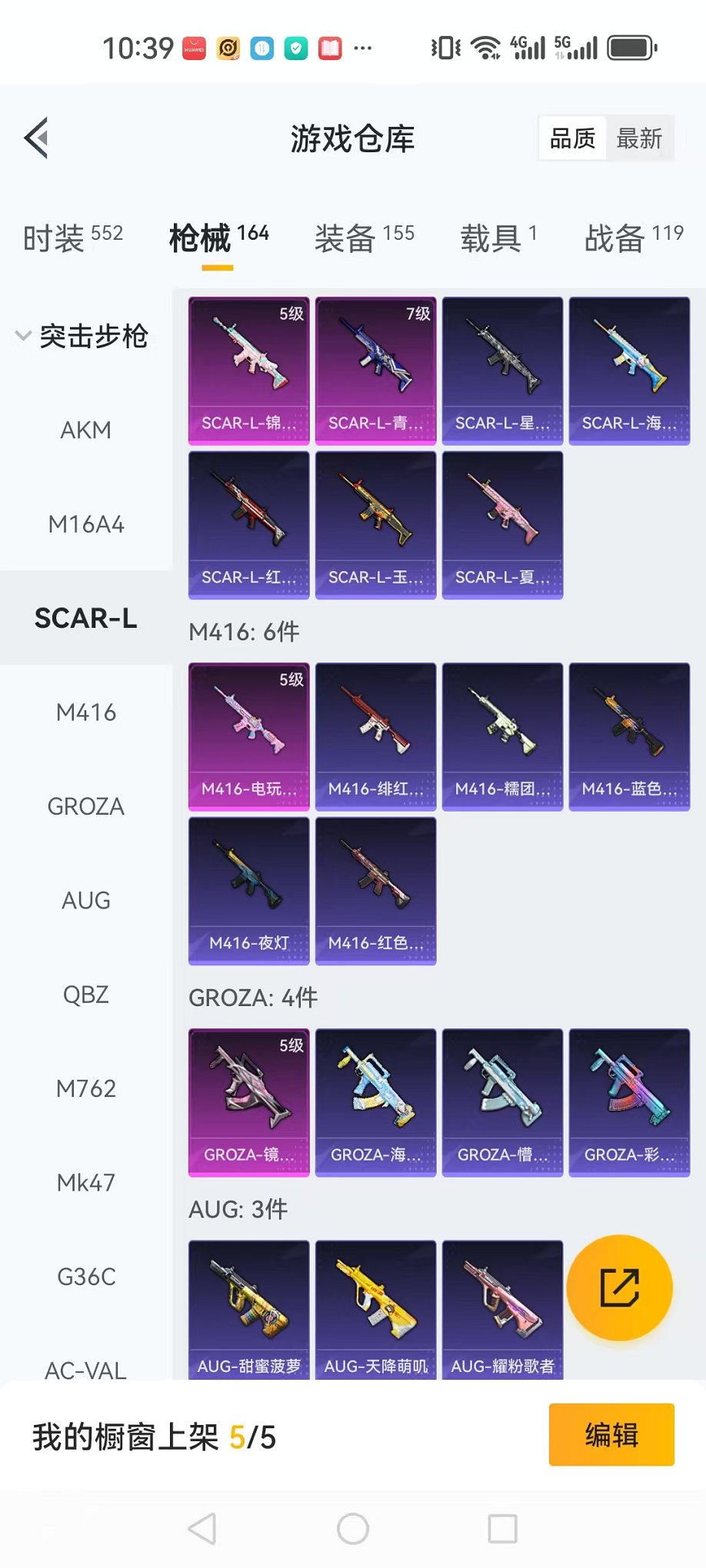Select M16A4 in the side list
The height and width of the screenshot is (1568, 706).
85,524
